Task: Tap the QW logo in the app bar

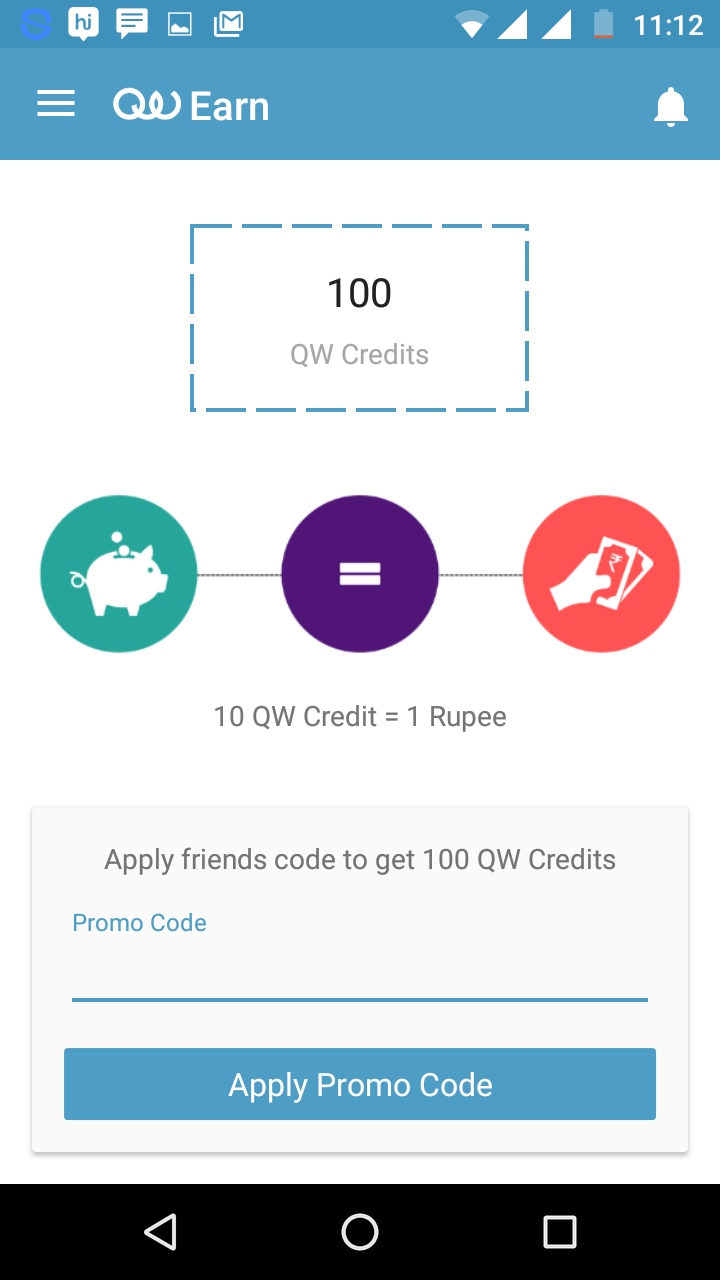Action: (x=150, y=102)
